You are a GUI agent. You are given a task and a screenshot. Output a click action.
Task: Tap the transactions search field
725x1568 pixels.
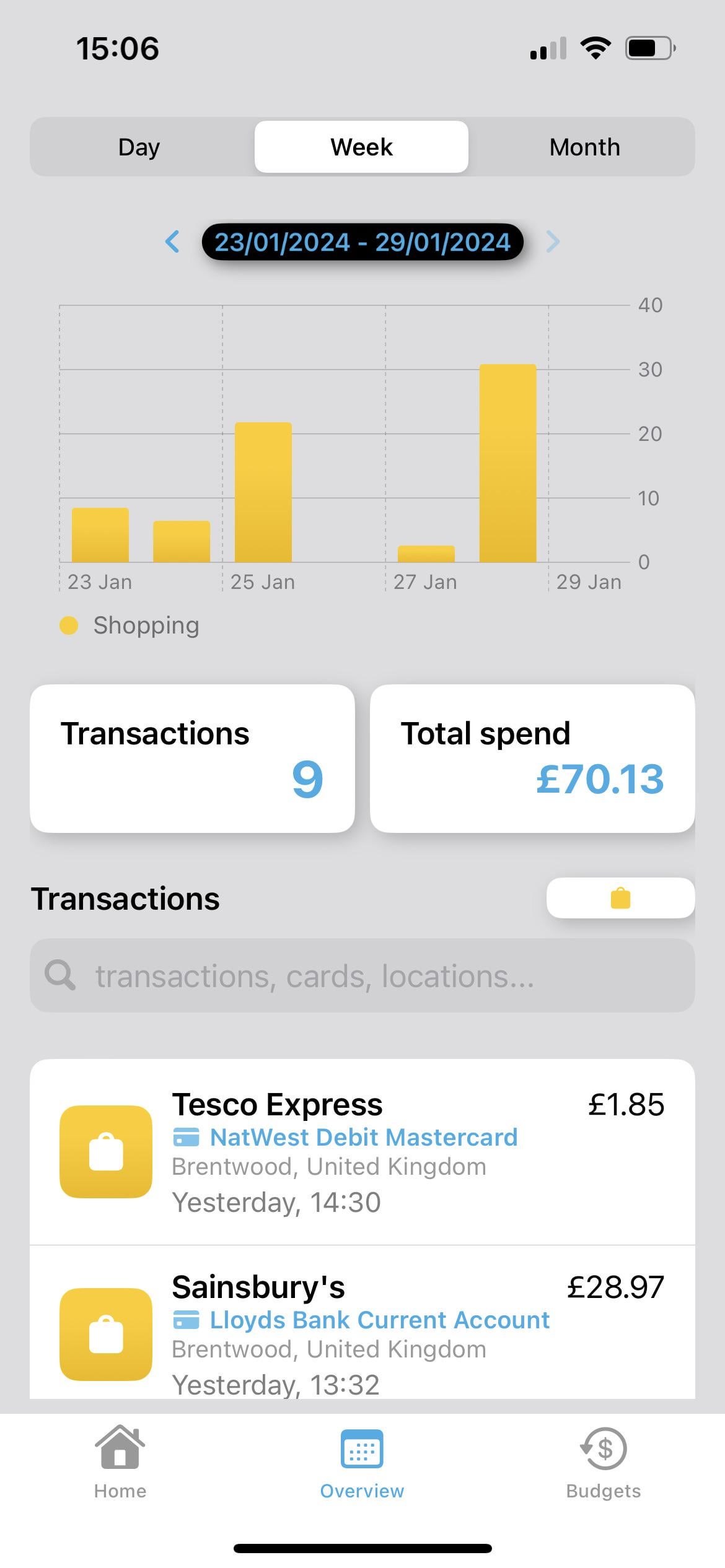(x=362, y=976)
